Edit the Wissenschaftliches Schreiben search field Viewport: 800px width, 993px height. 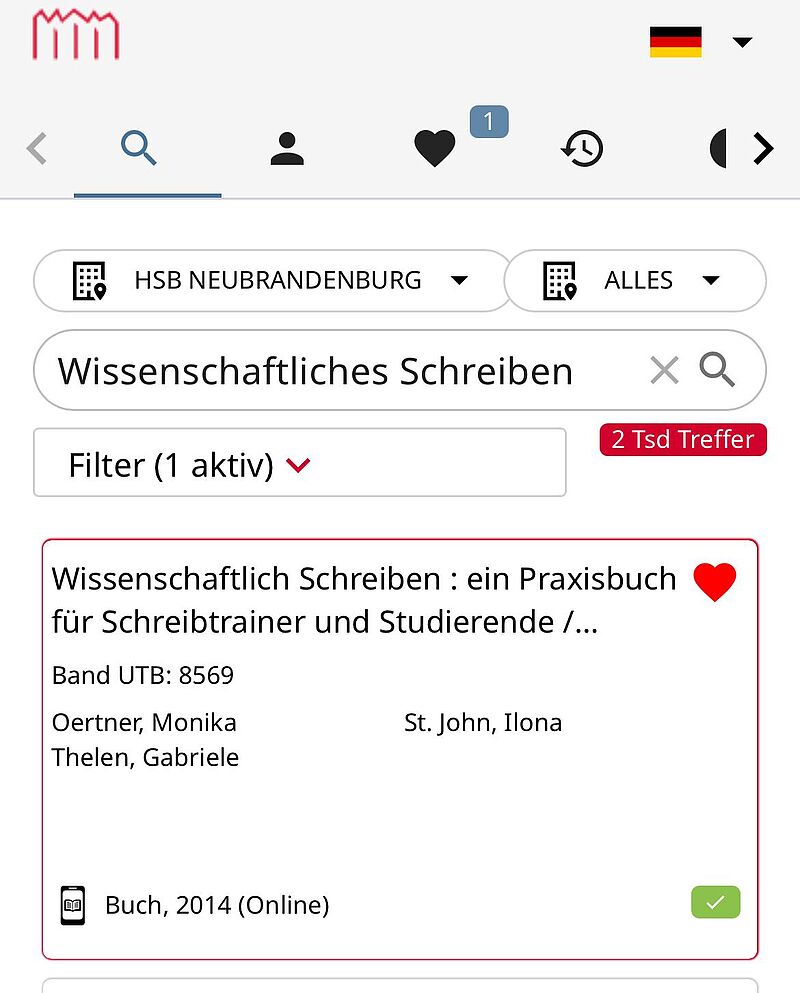click(342, 370)
